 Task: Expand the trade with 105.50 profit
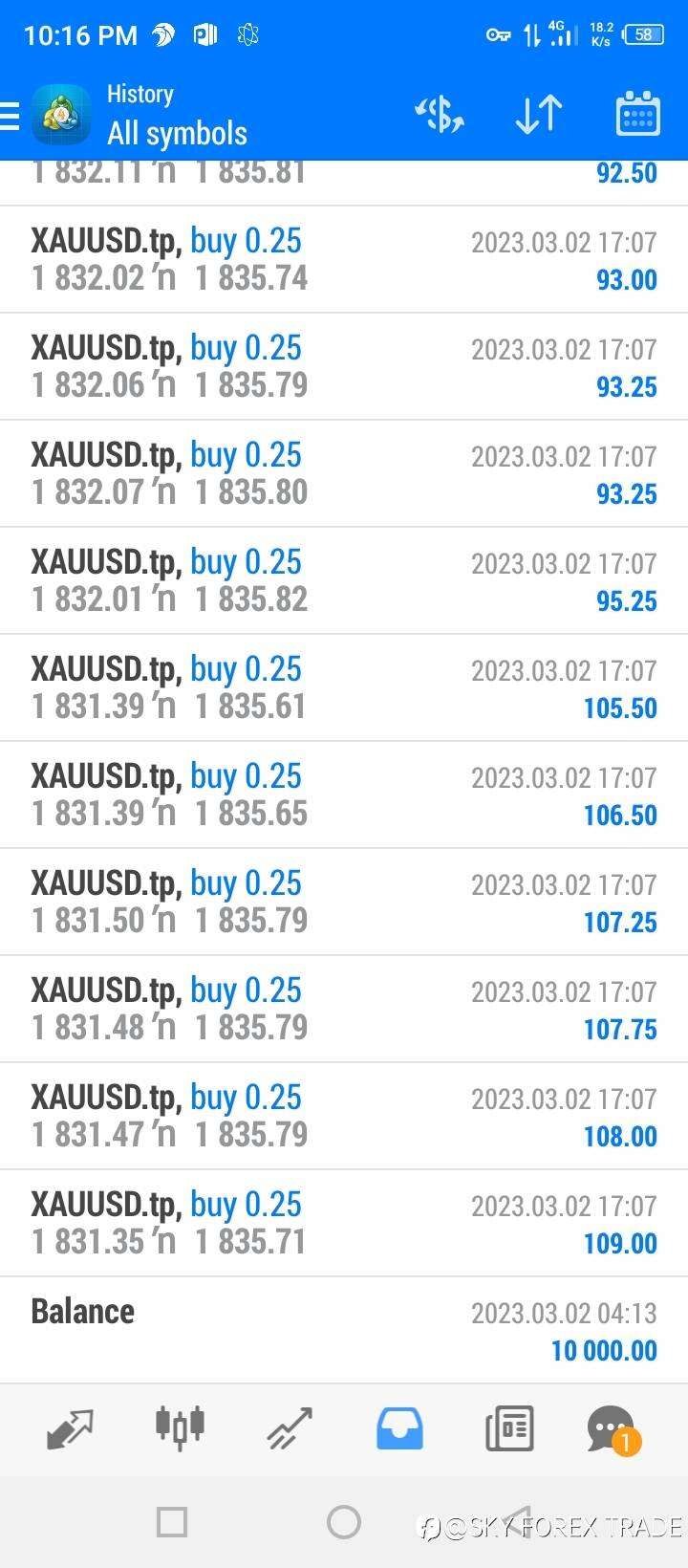click(344, 687)
